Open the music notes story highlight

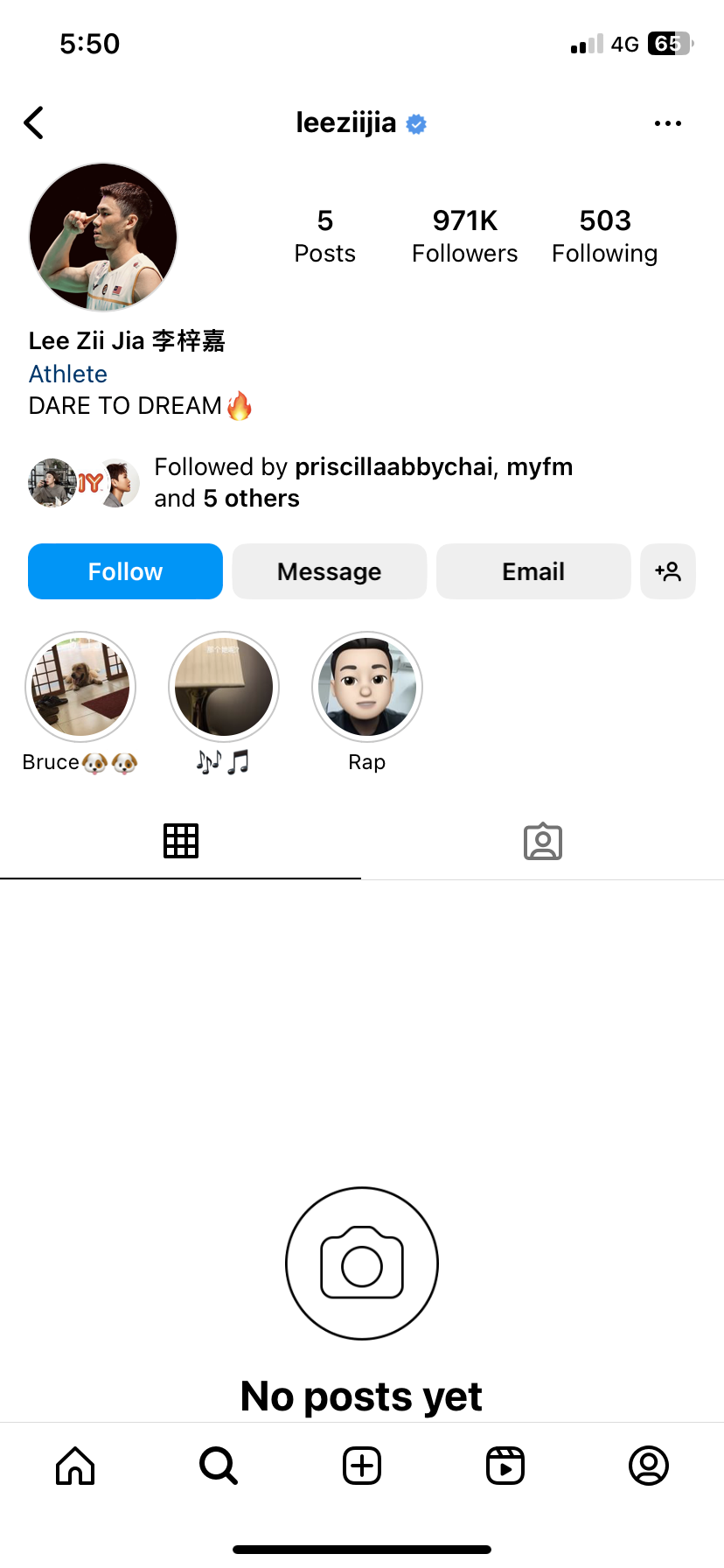click(x=224, y=688)
